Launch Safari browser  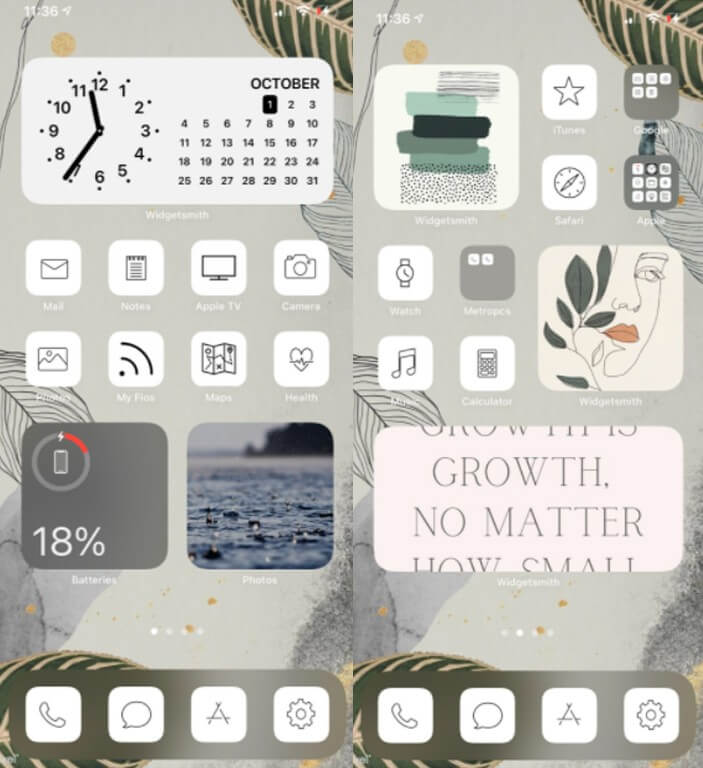569,182
